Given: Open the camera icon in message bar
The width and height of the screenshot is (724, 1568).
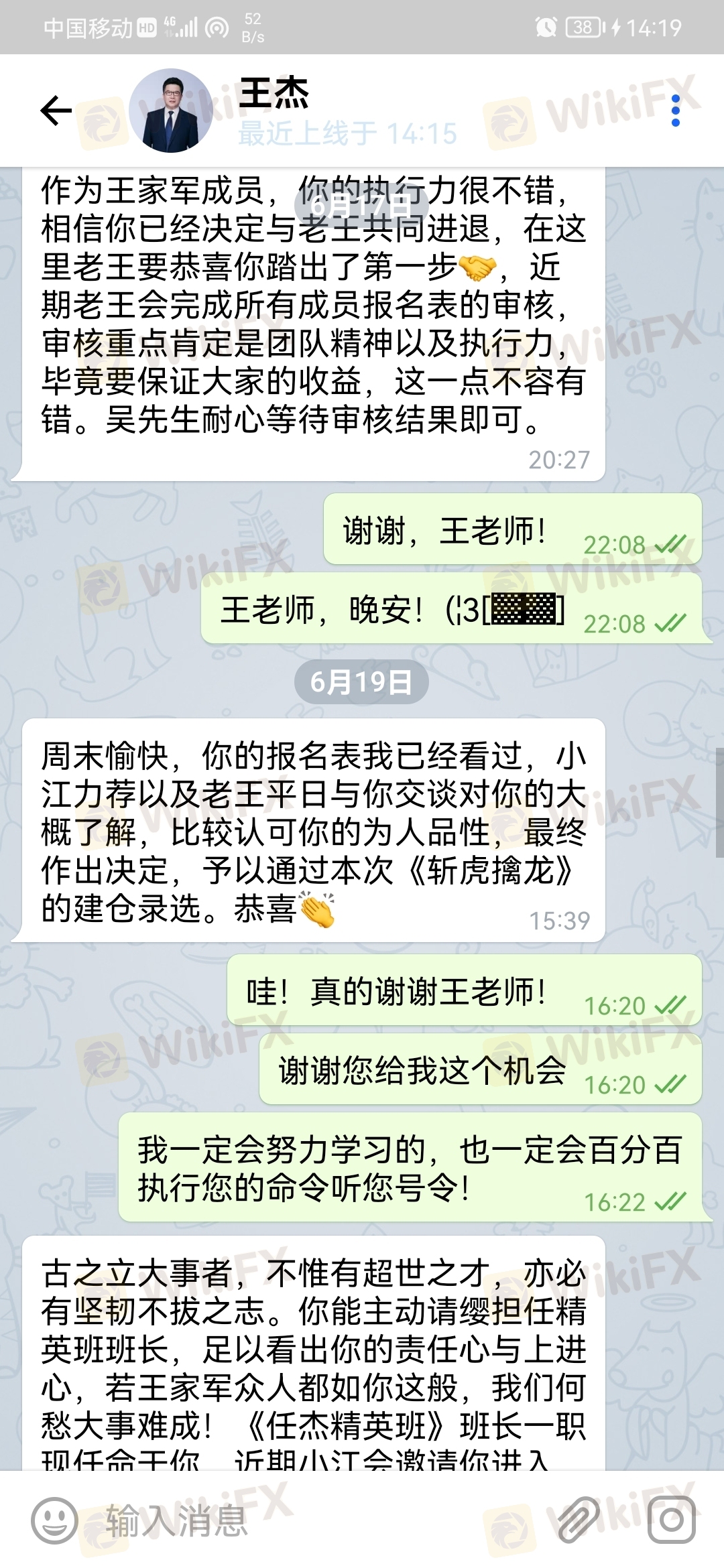Looking at the screenshot, I should tap(671, 1520).
